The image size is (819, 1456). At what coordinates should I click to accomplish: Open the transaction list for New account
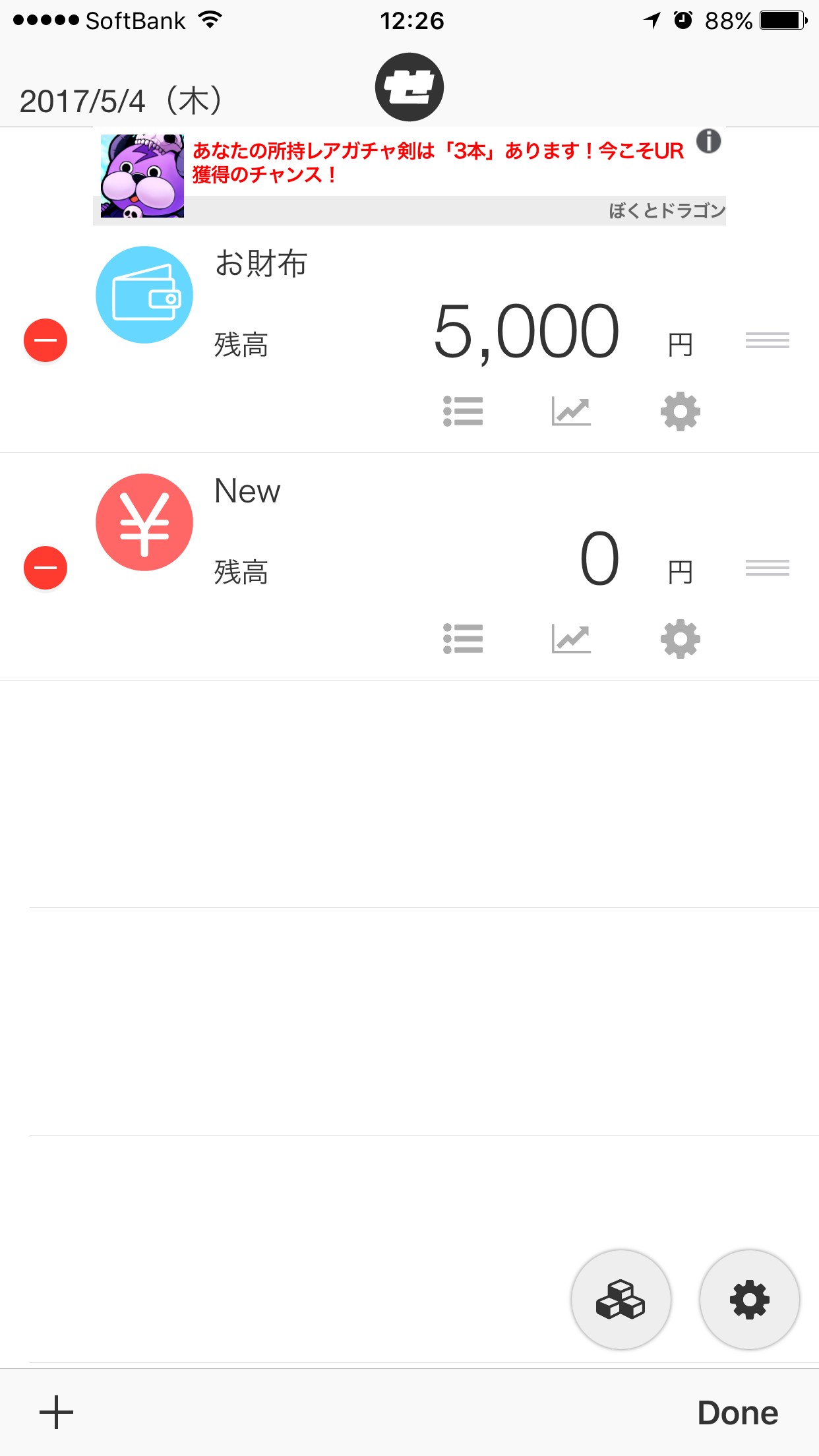click(x=463, y=639)
